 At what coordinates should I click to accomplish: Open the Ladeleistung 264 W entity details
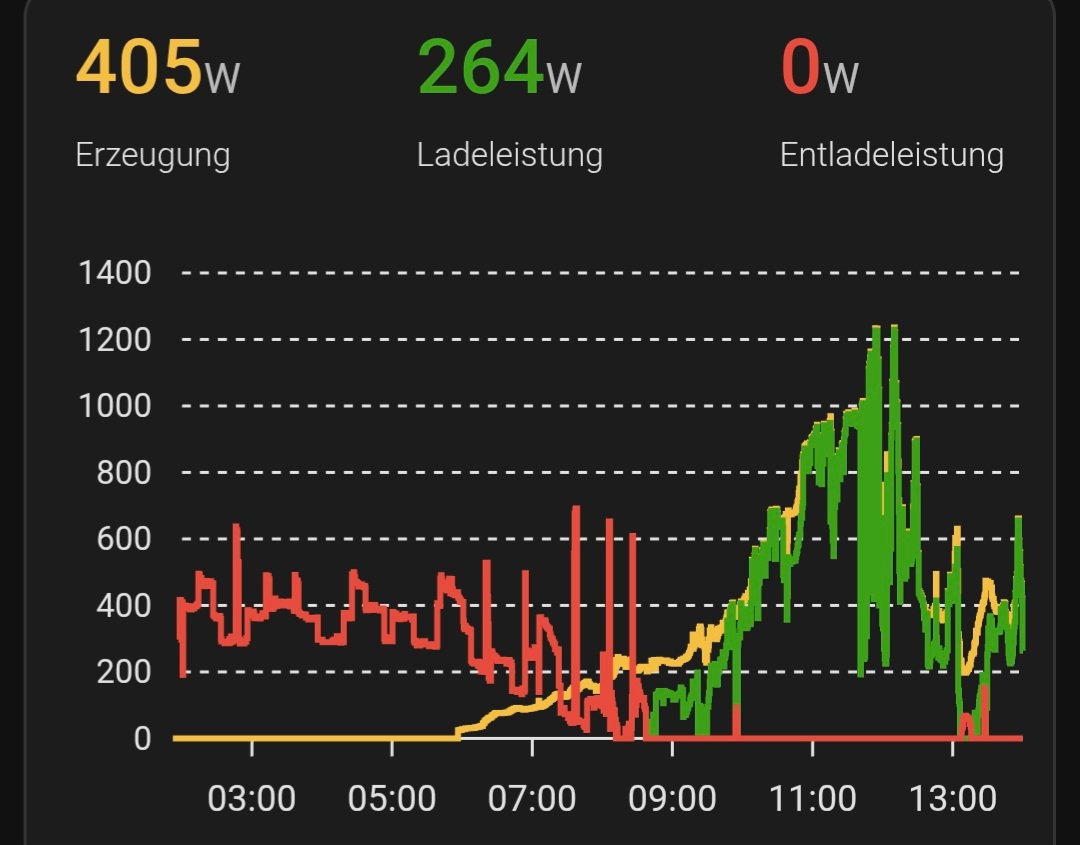510,103
